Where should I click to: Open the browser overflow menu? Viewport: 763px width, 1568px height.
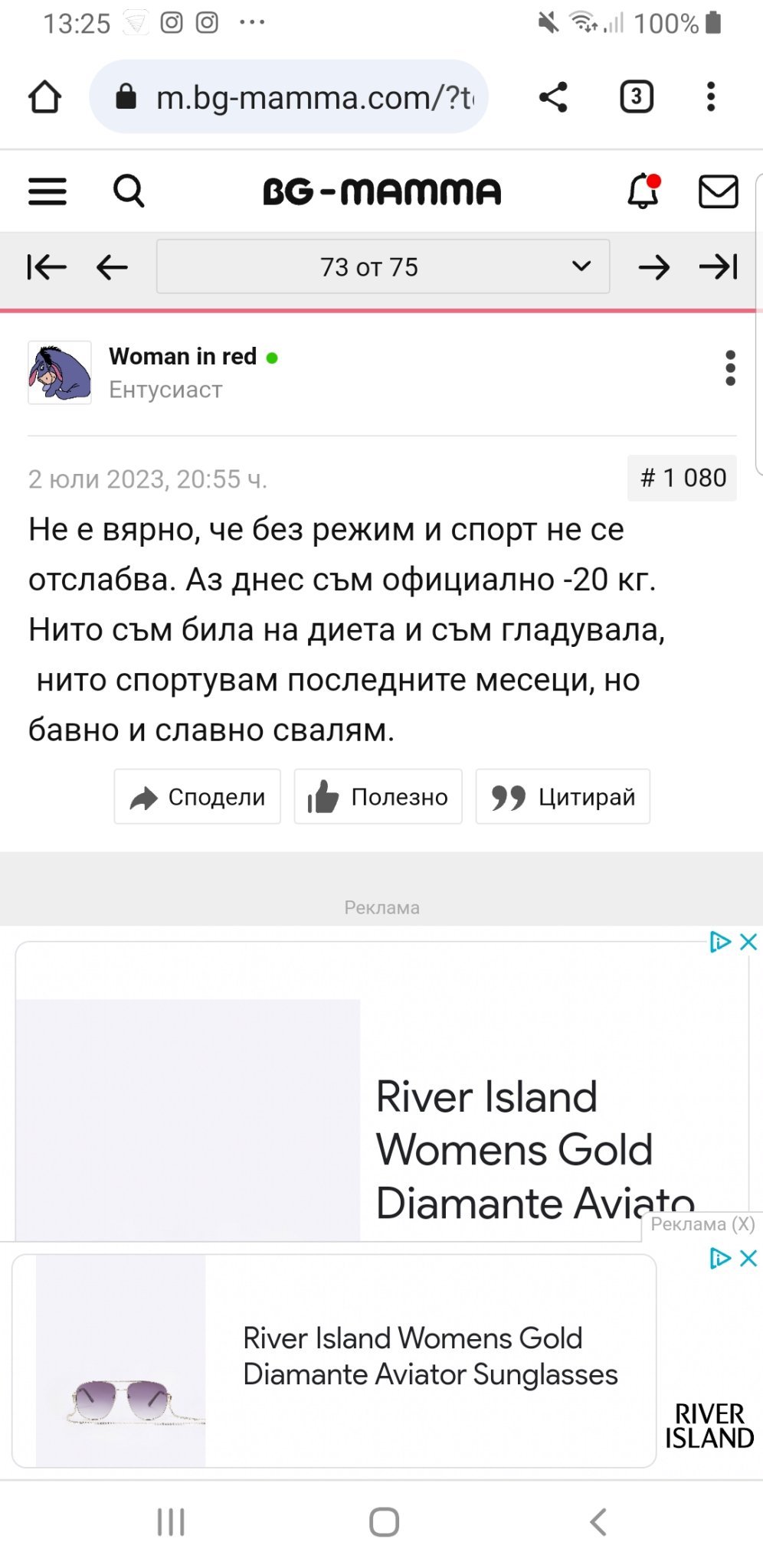[711, 97]
